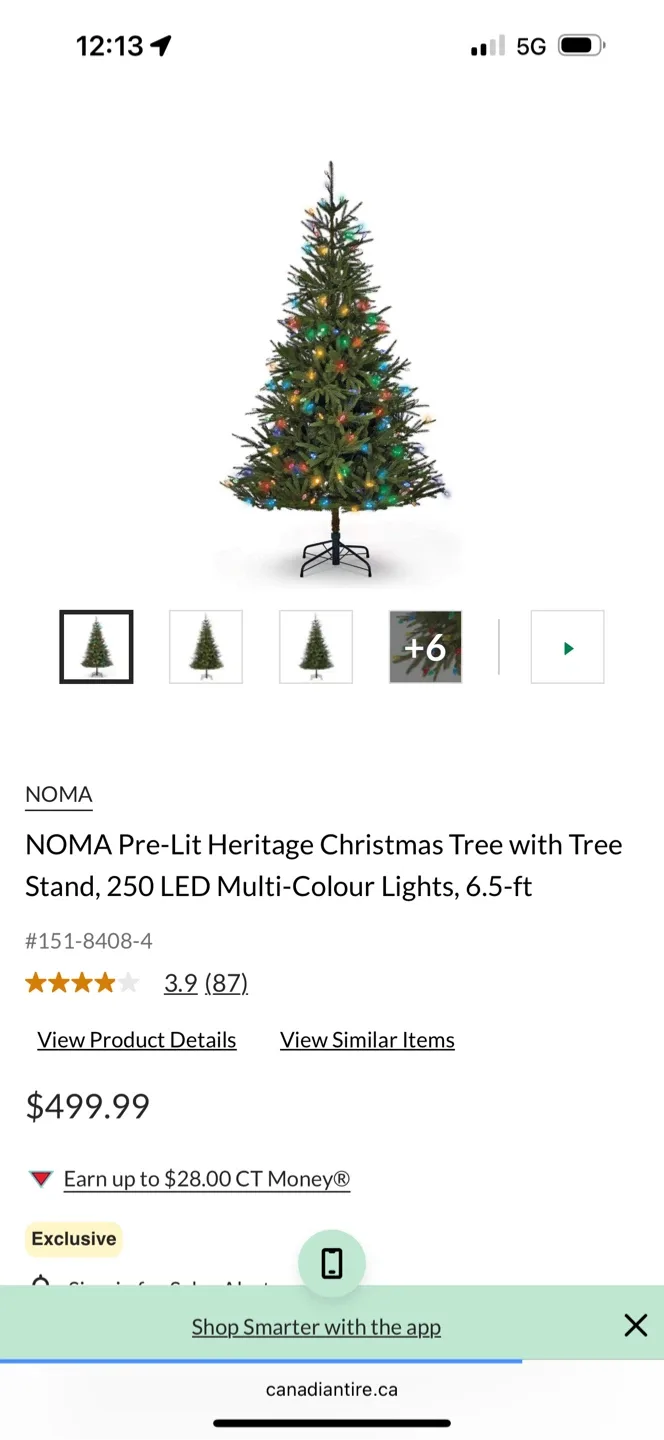Open Earn up to $28.00 CT Money link
The width and height of the screenshot is (664, 1440).
207,1179
